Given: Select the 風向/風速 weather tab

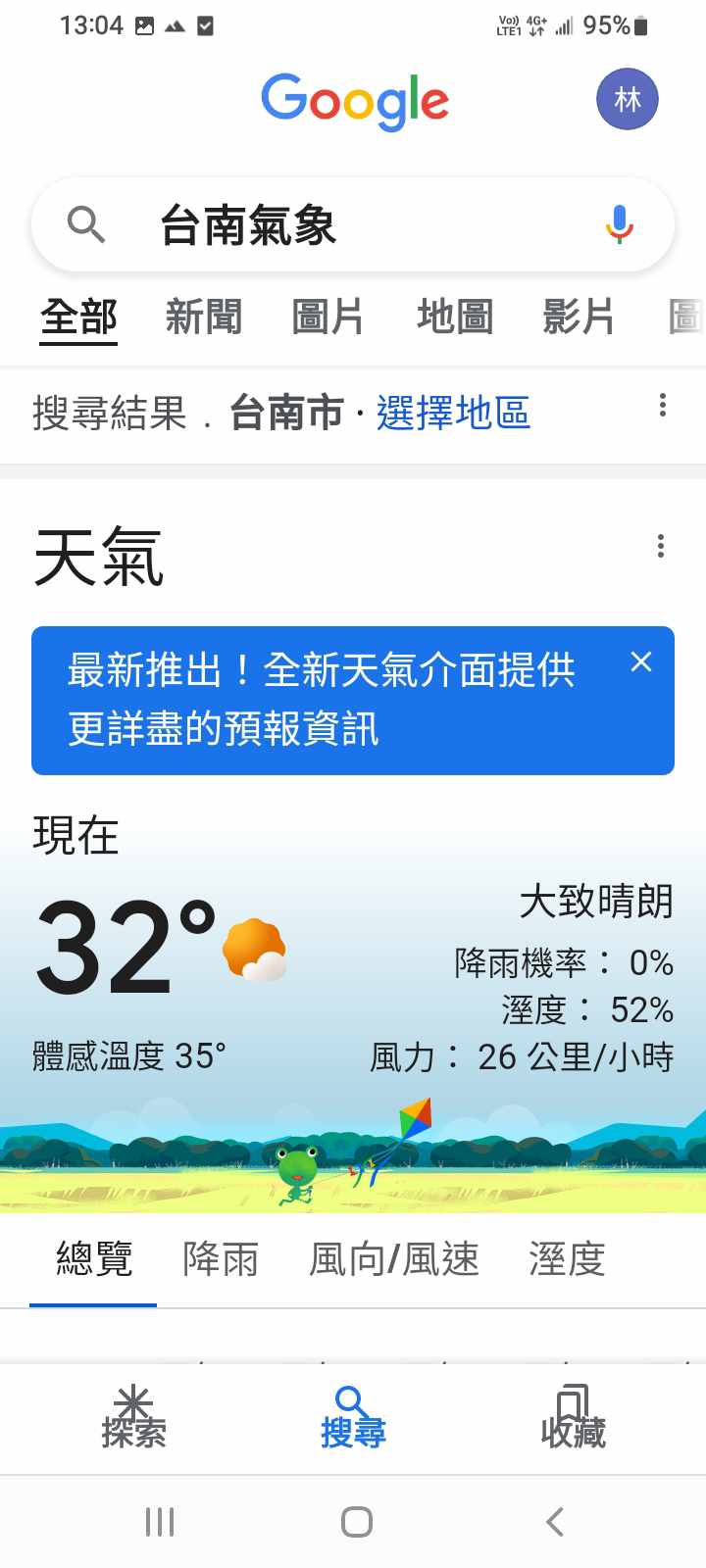Looking at the screenshot, I should pos(394,1259).
